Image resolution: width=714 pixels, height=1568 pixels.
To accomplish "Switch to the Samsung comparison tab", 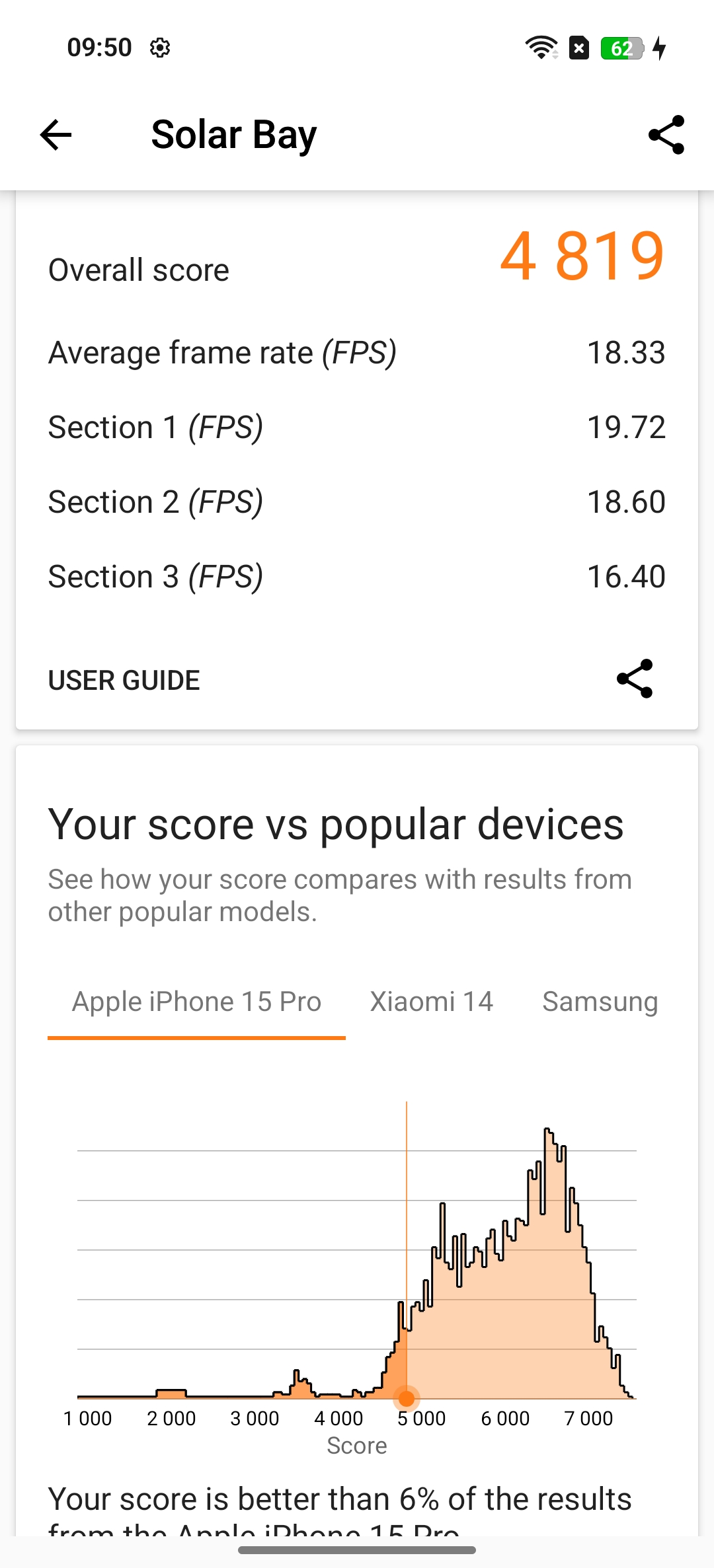I will pos(599,1002).
